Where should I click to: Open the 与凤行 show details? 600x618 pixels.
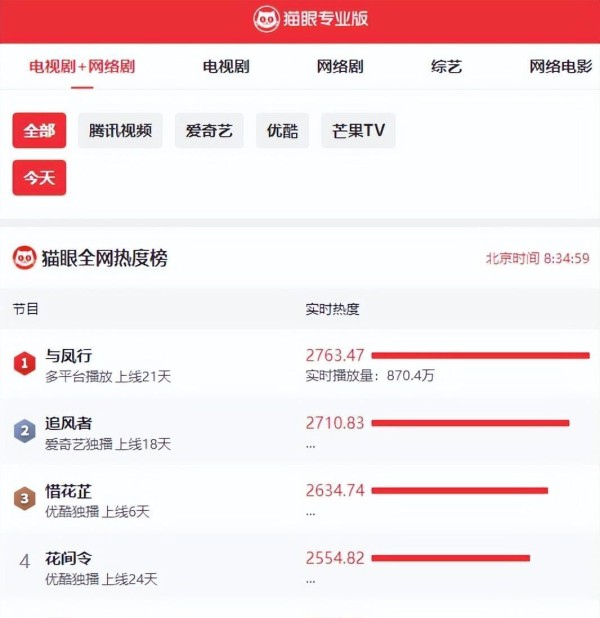[70, 356]
